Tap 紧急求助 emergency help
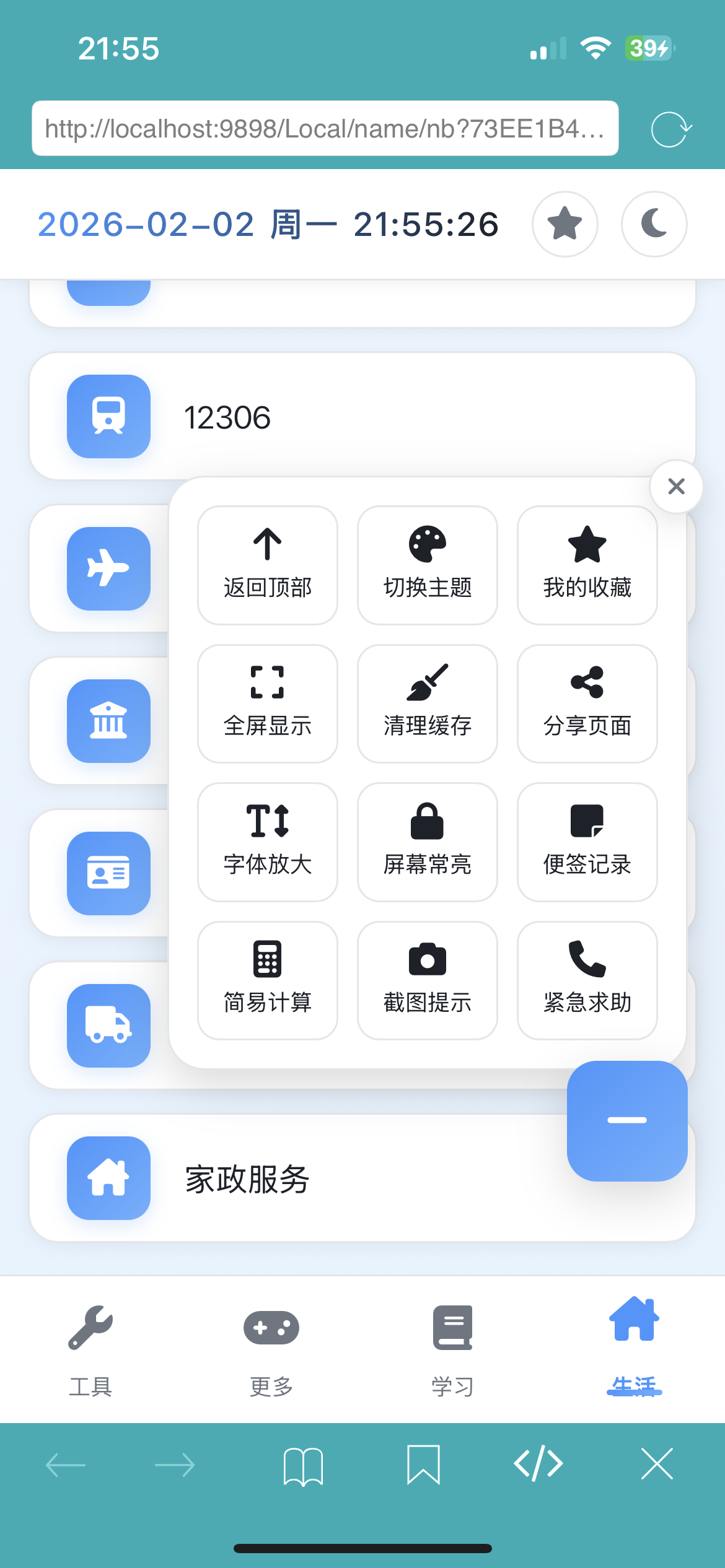The image size is (725, 1568). click(587, 980)
